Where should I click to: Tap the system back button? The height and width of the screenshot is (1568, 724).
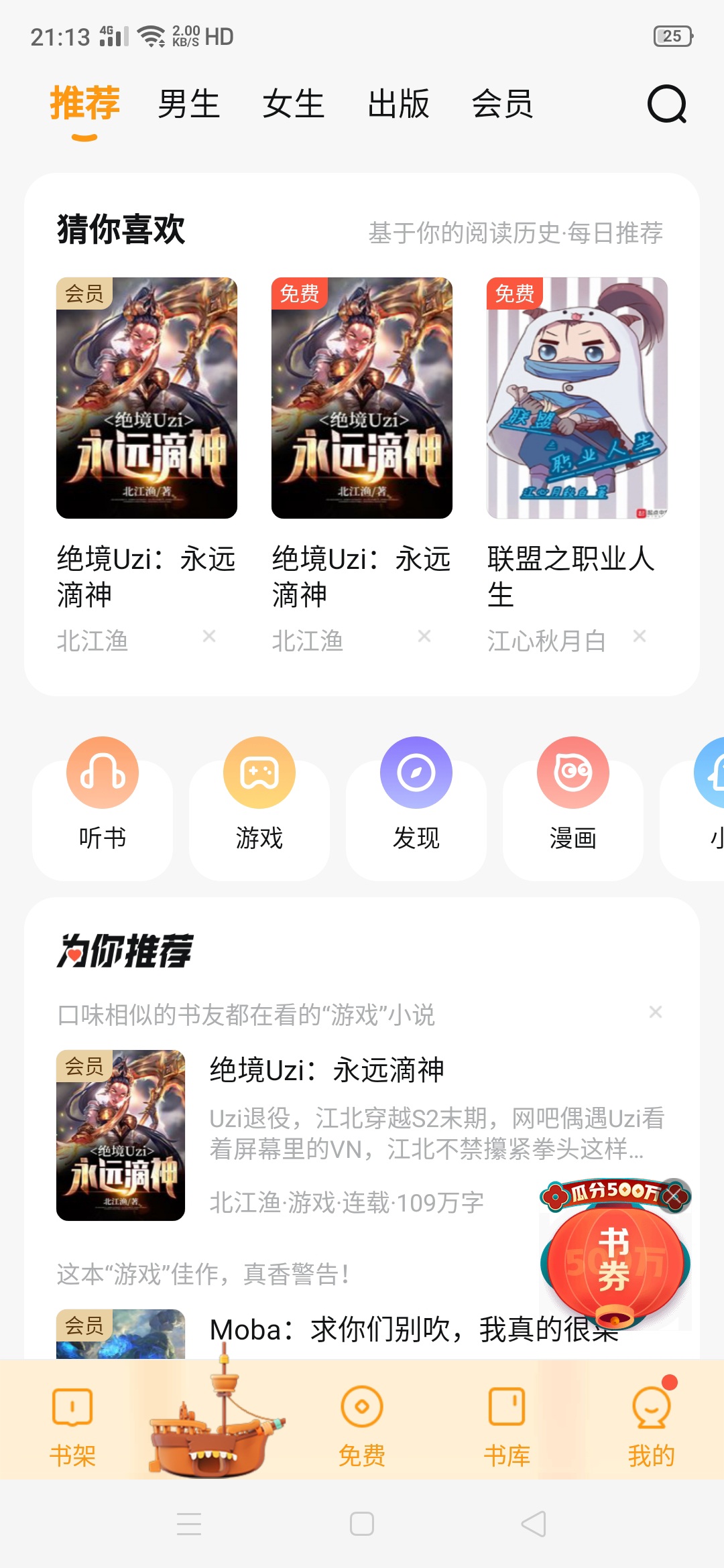pos(534,1524)
